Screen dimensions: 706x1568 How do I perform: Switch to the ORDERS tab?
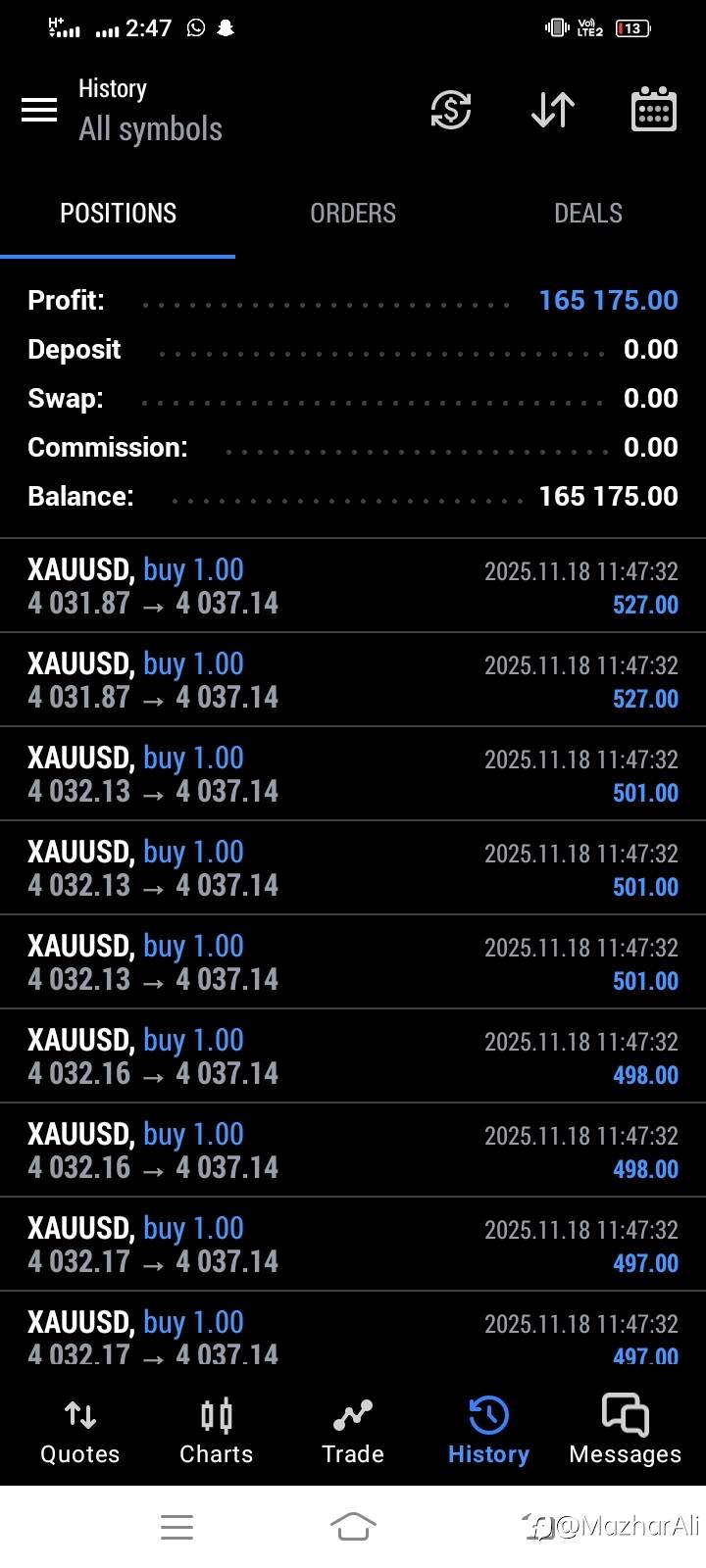click(353, 214)
